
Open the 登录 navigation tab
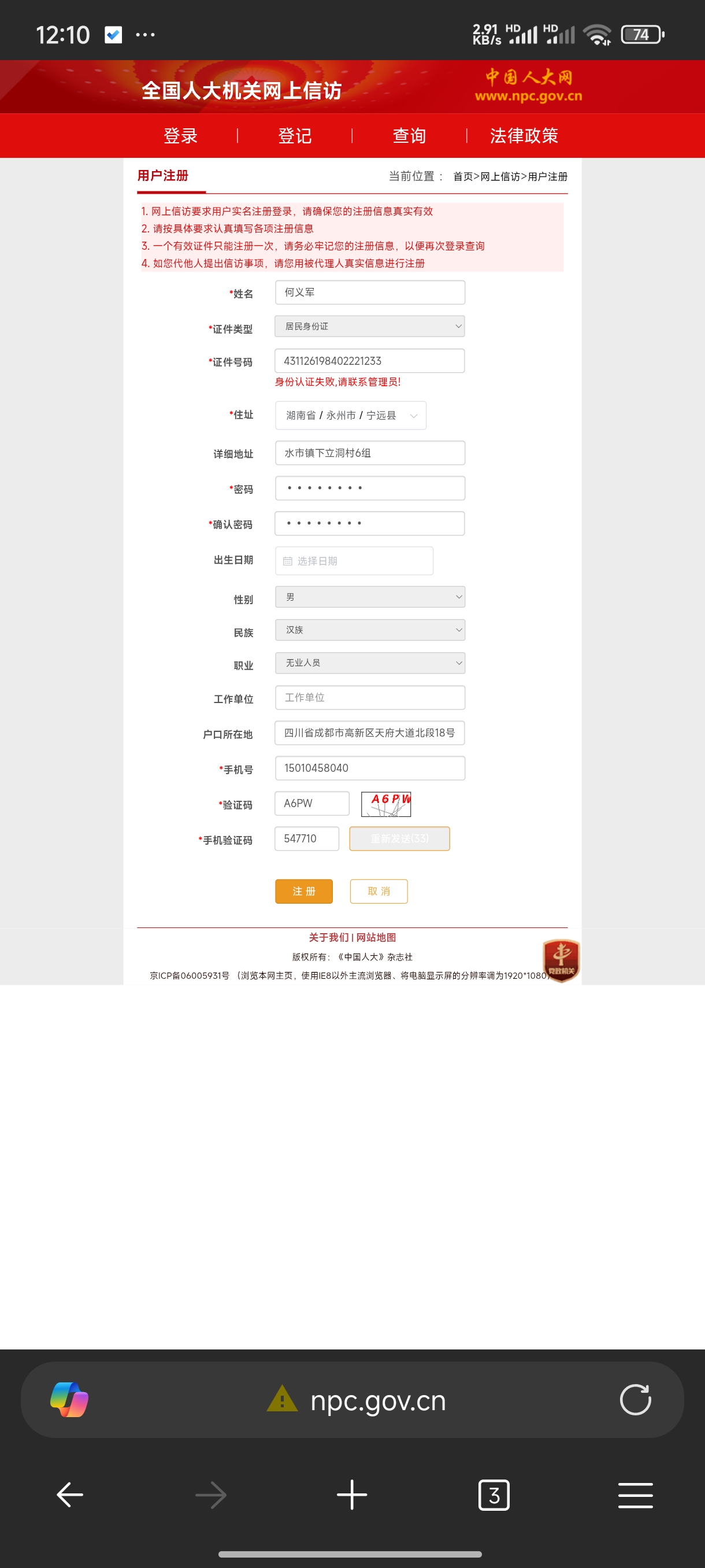(181, 135)
